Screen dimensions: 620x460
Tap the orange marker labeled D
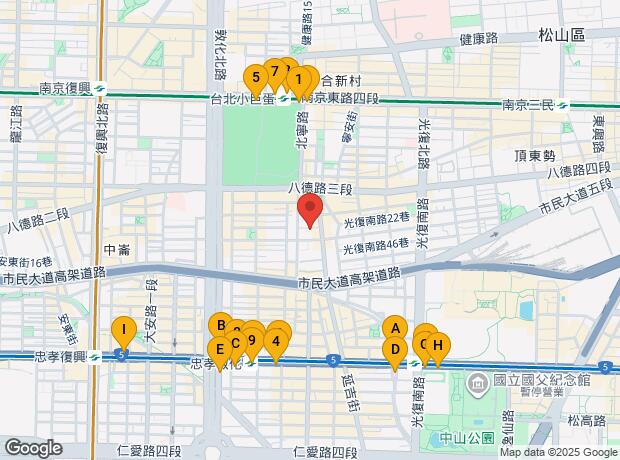[x=395, y=350]
